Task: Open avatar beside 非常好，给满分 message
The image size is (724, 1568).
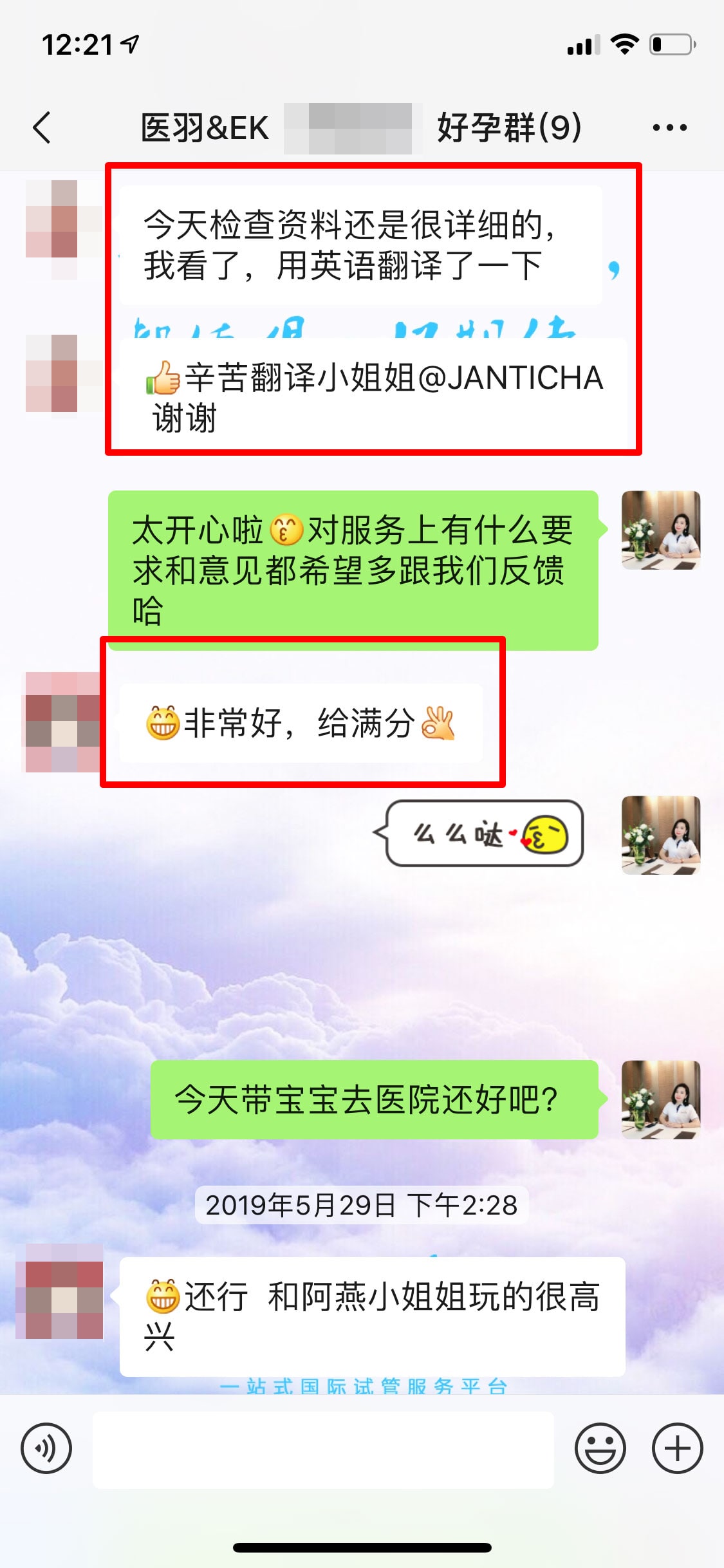Action: (61, 722)
